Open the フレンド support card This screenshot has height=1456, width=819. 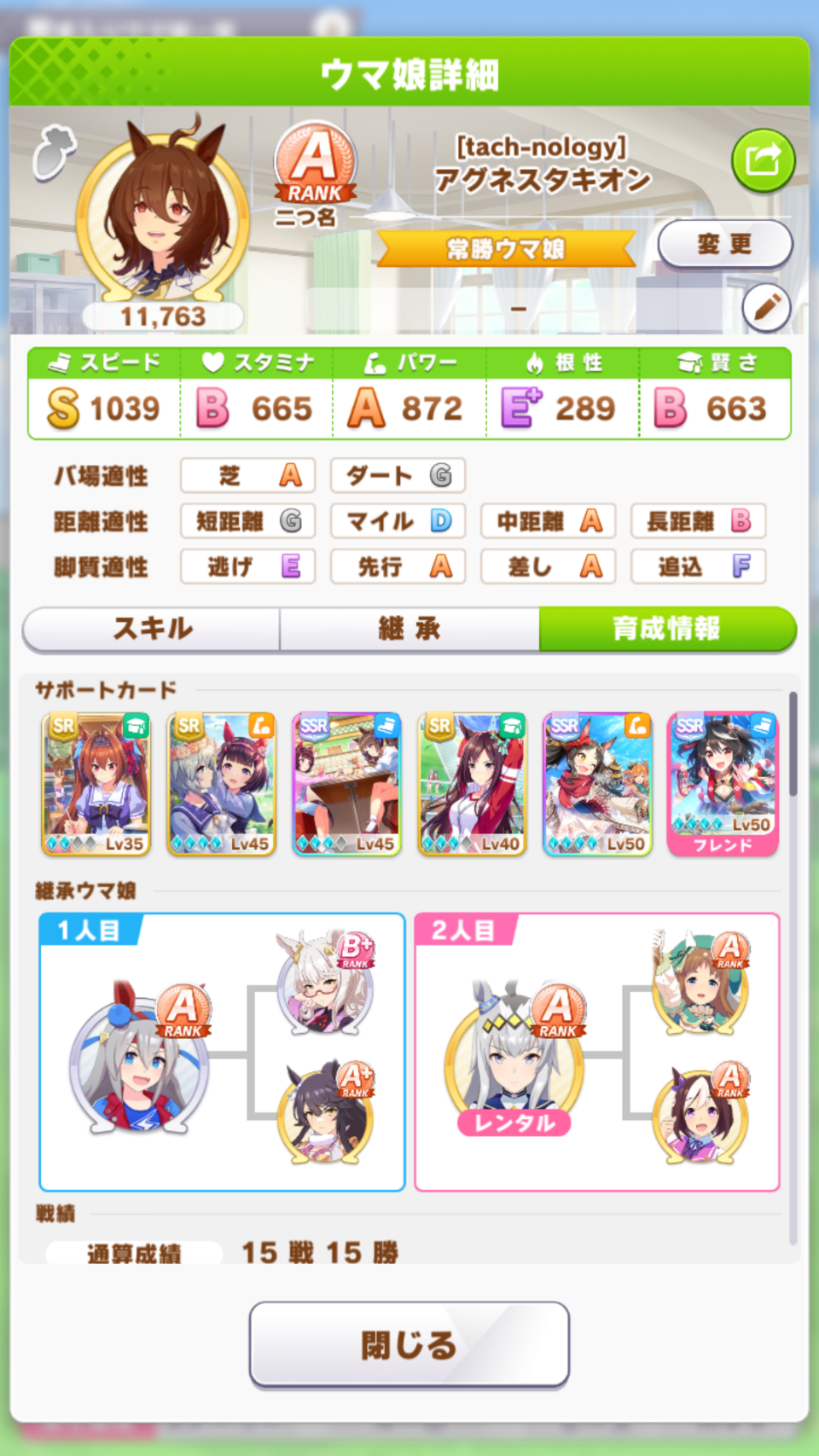[723, 784]
